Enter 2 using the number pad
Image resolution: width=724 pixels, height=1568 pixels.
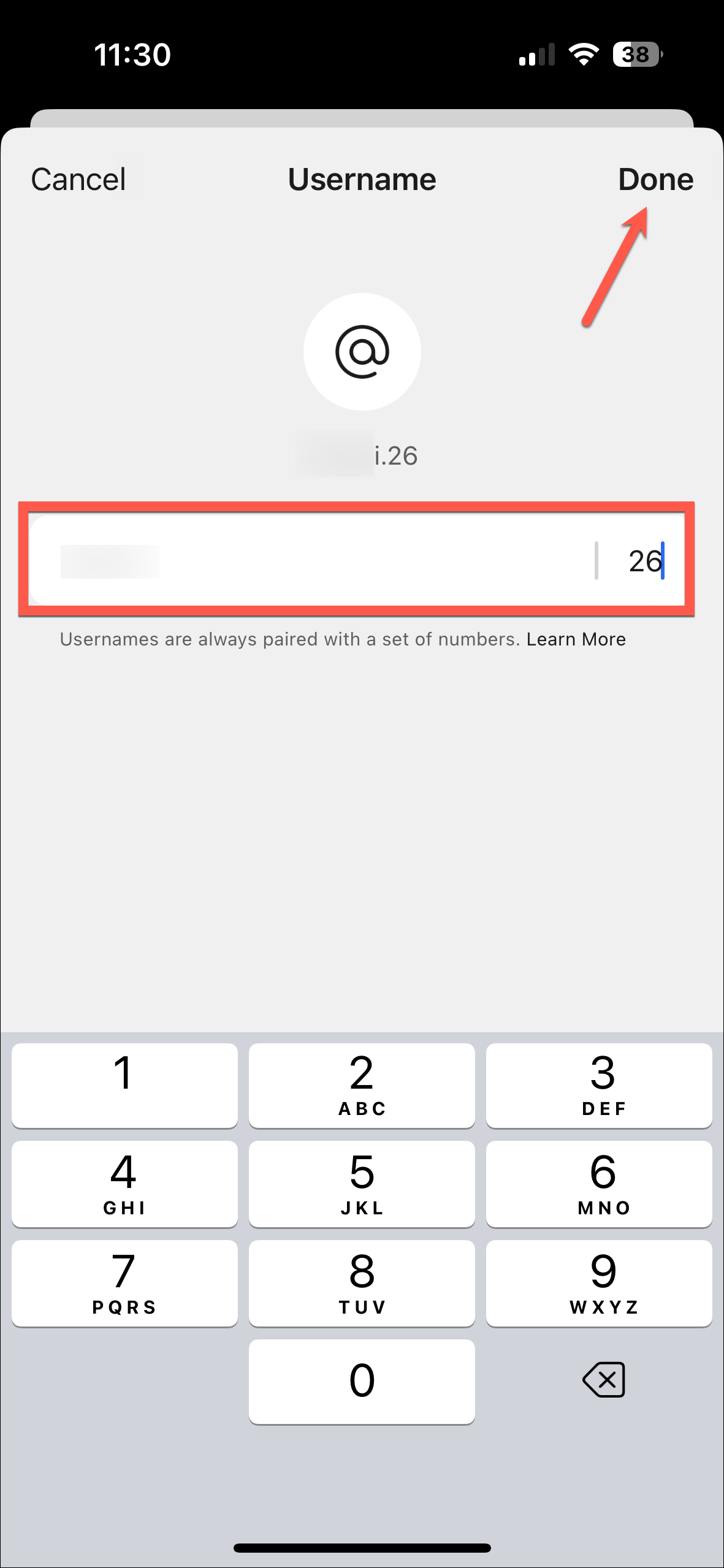(x=362, y=1085)
